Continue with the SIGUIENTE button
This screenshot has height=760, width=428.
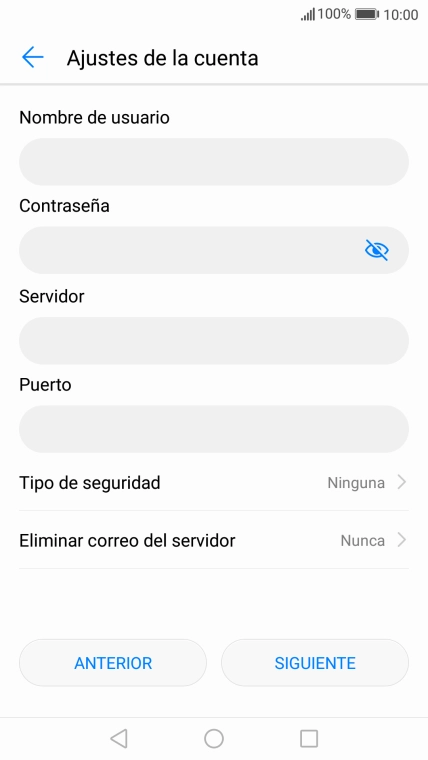(x=315, y=663)
